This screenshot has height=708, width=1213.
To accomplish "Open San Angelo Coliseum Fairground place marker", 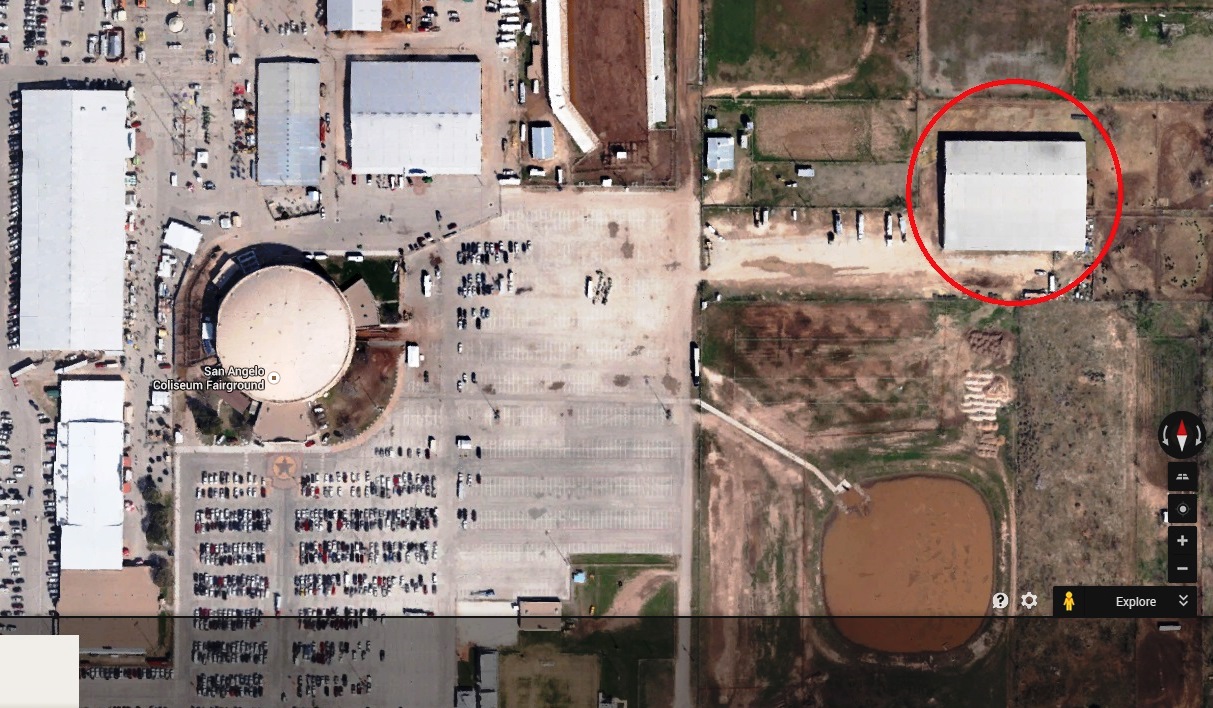I will pos(274,378).
